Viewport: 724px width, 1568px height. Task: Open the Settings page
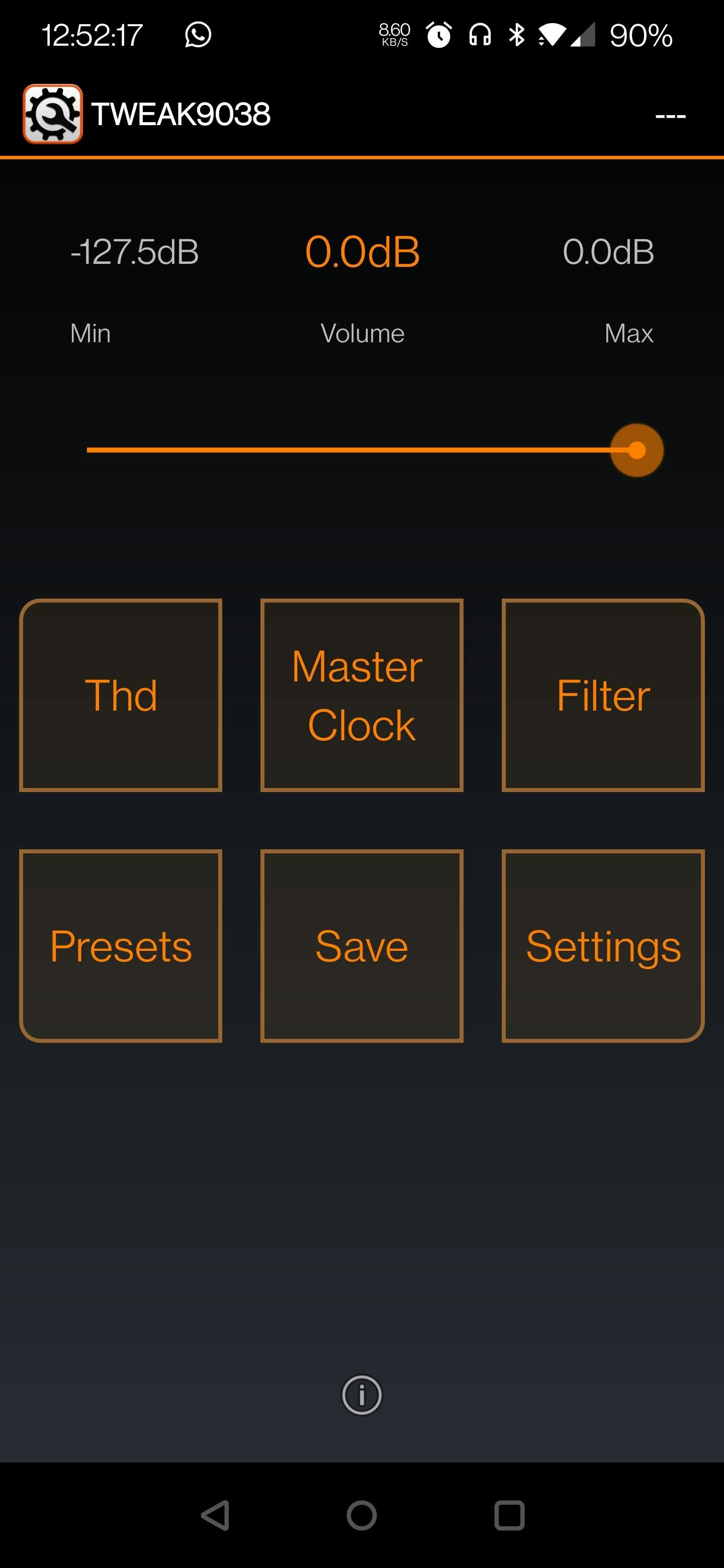click(603, 946)
